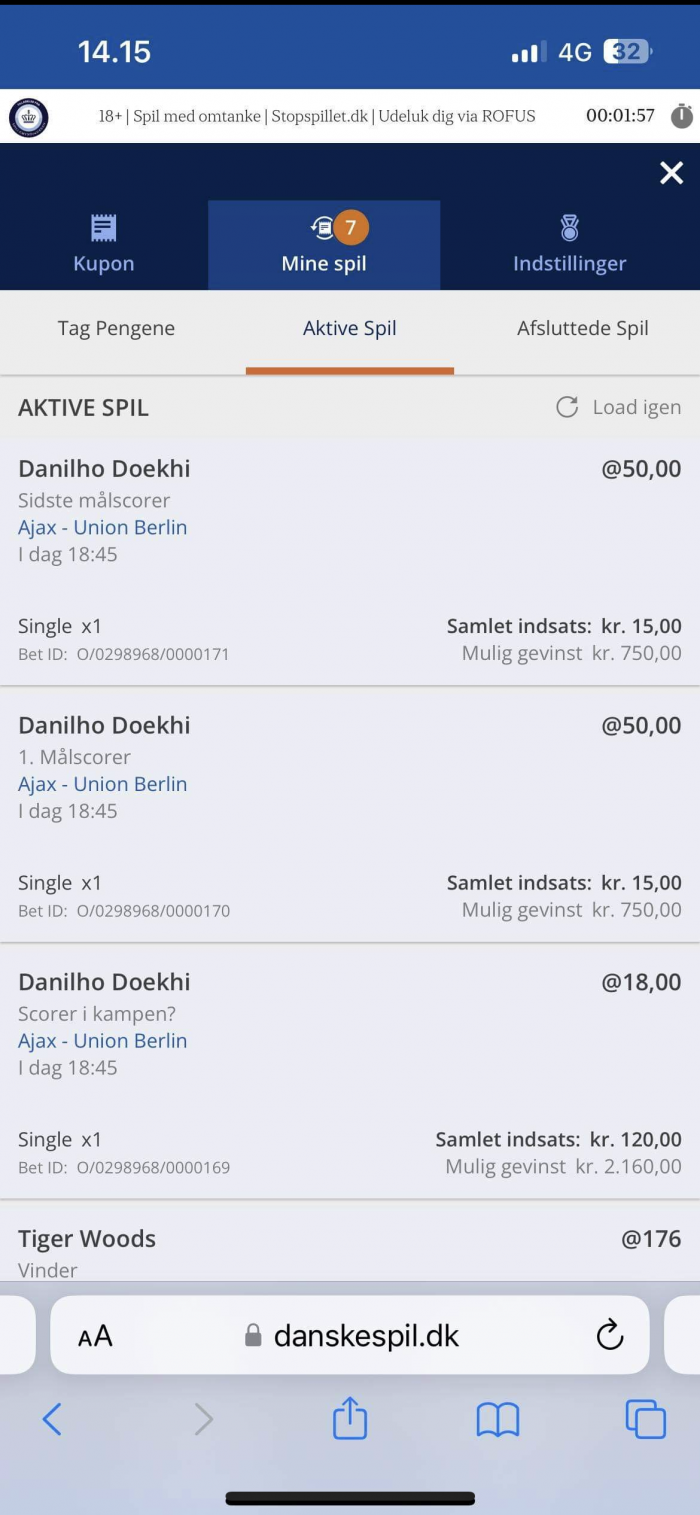Go back to the previous page

(x=52, y=1419)
